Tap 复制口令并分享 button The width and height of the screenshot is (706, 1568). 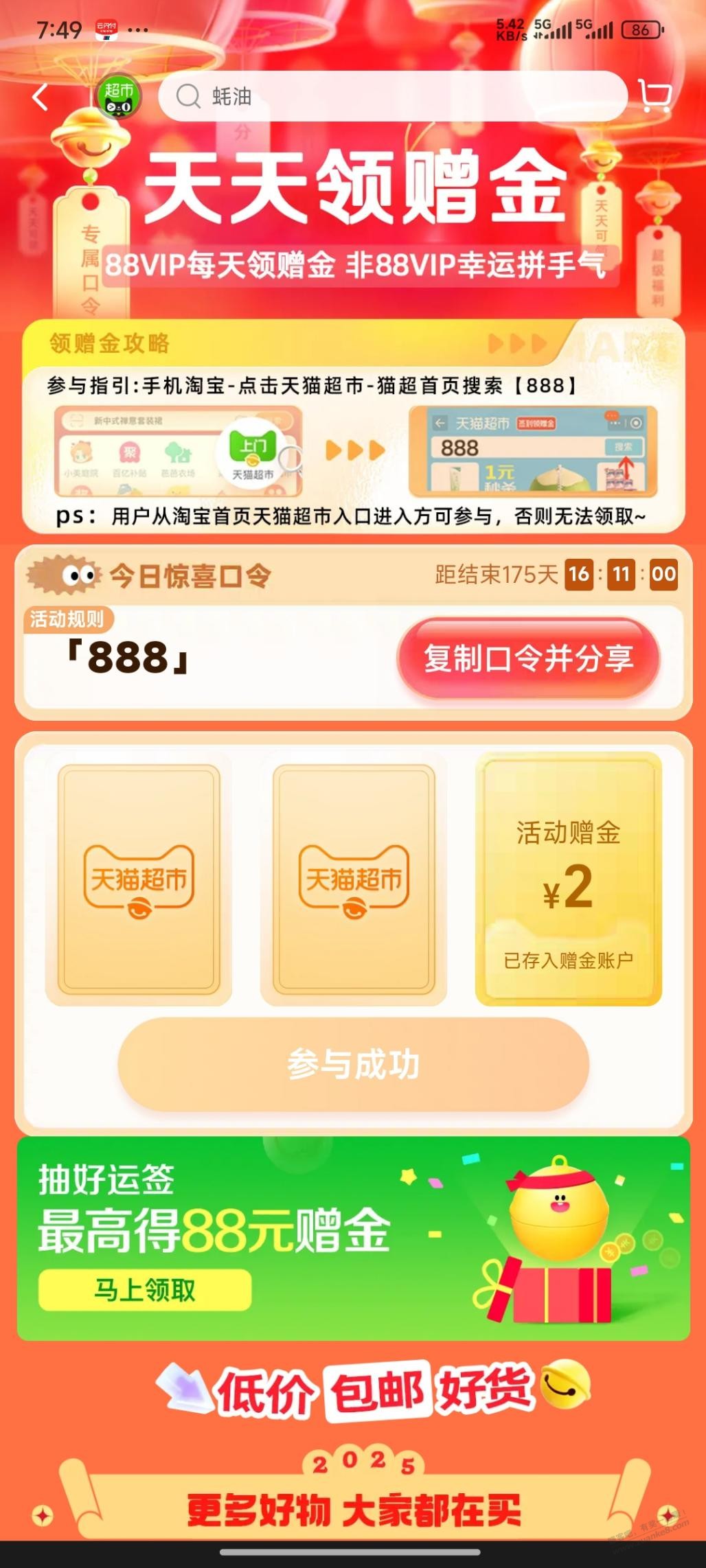point(527,659)
